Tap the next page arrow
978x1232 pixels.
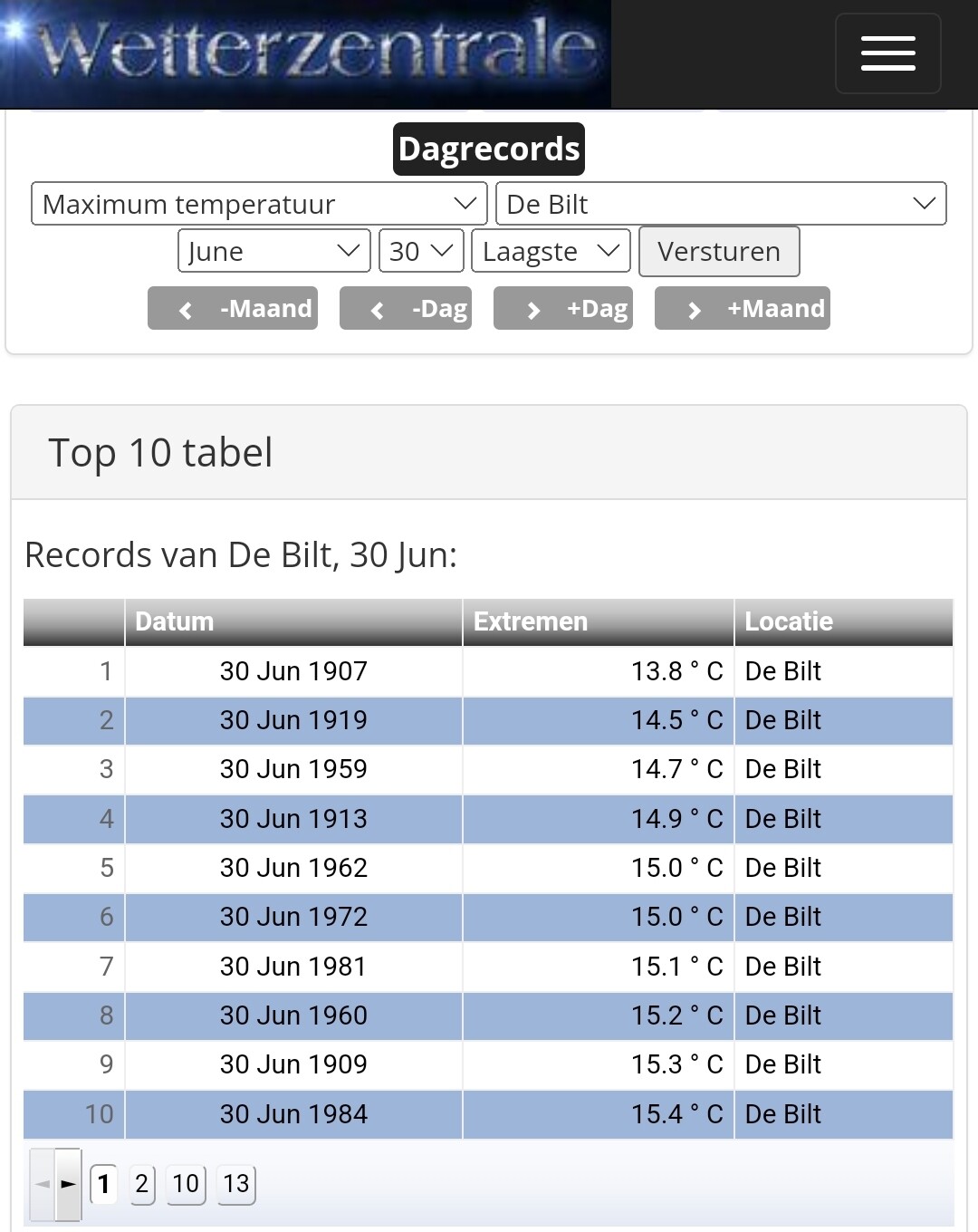click(x=68, y=1184)
